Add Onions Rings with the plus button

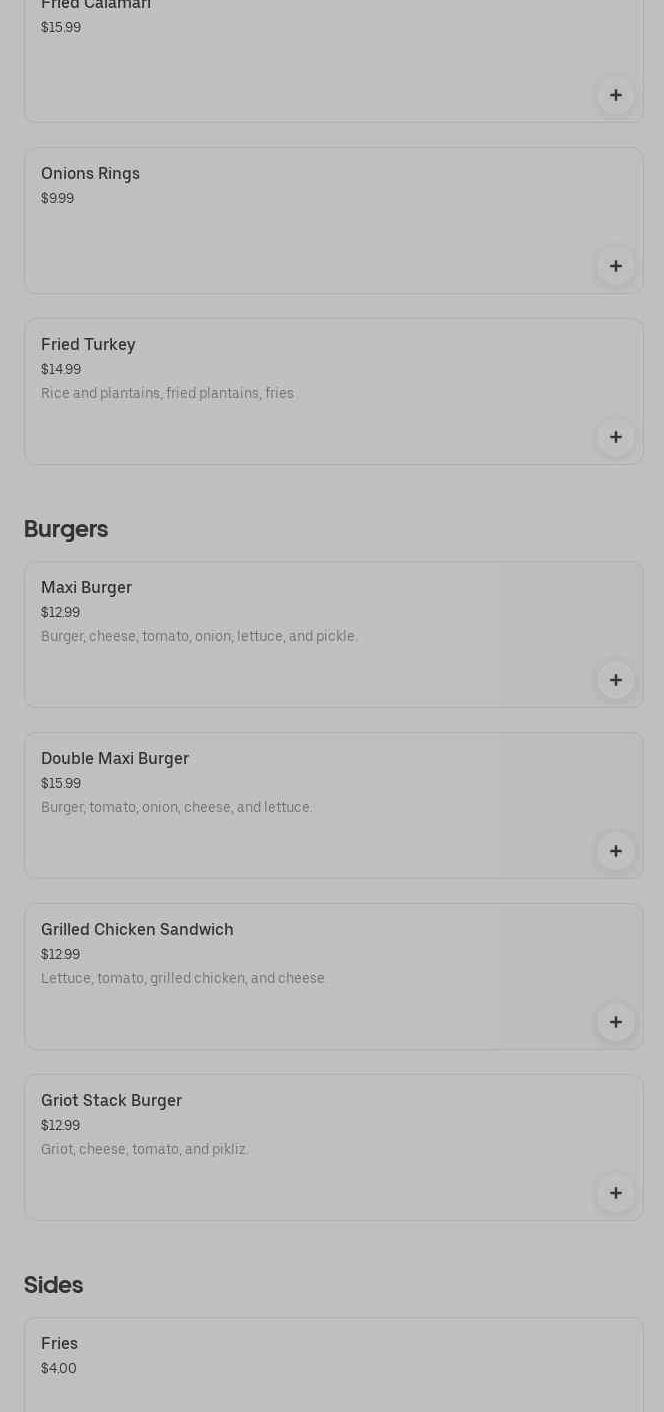pos(615,266)
